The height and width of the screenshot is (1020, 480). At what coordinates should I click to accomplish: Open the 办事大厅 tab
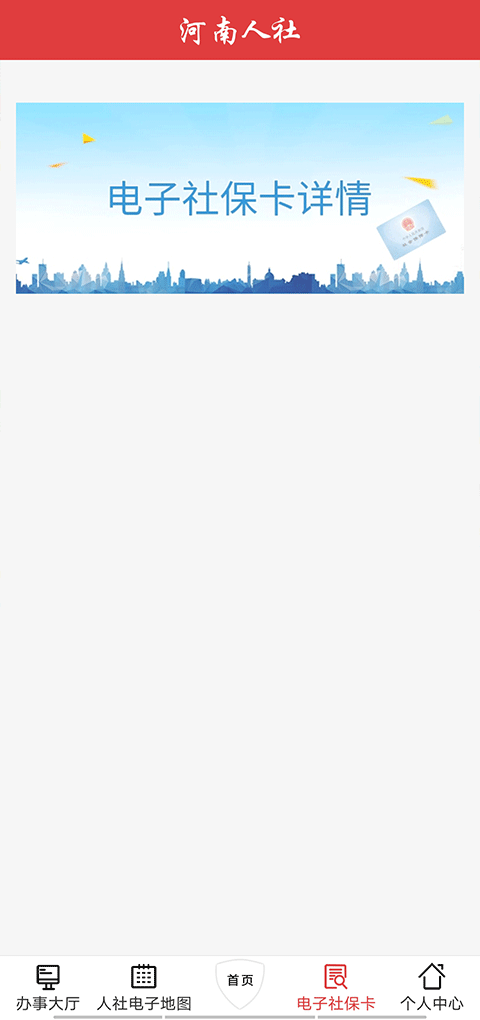(48, 987)
